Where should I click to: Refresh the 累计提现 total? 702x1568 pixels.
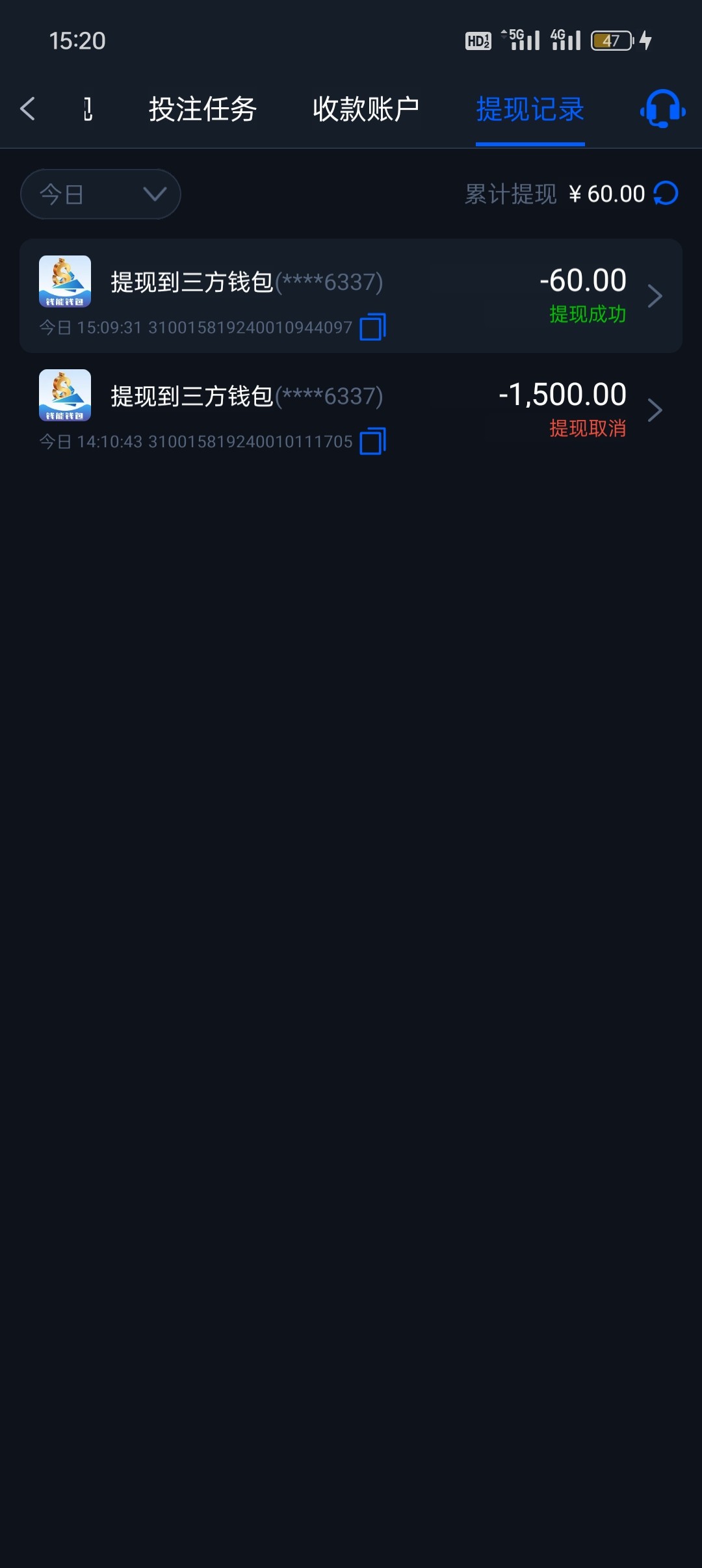click(666, 193)
